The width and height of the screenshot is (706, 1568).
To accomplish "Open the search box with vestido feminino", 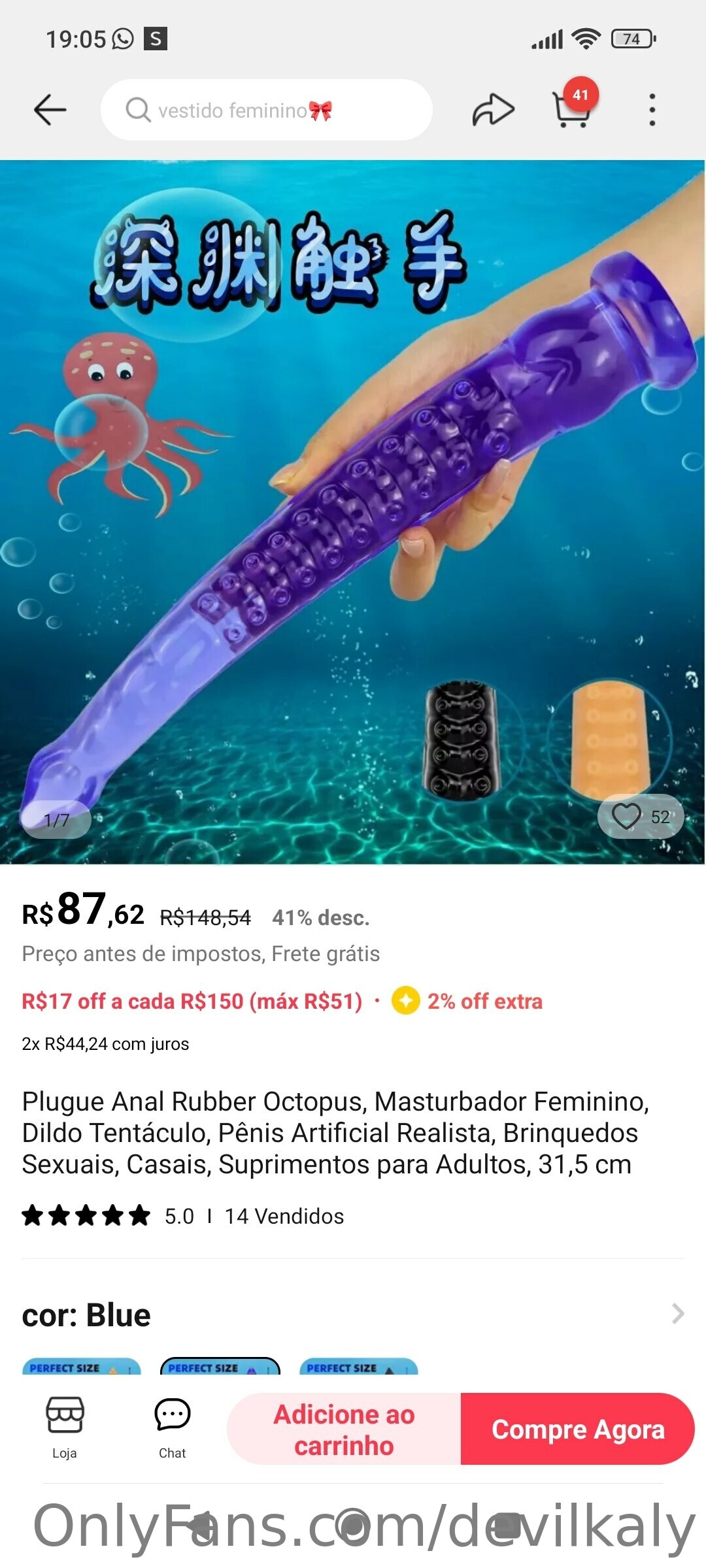I will pos(267,110).
